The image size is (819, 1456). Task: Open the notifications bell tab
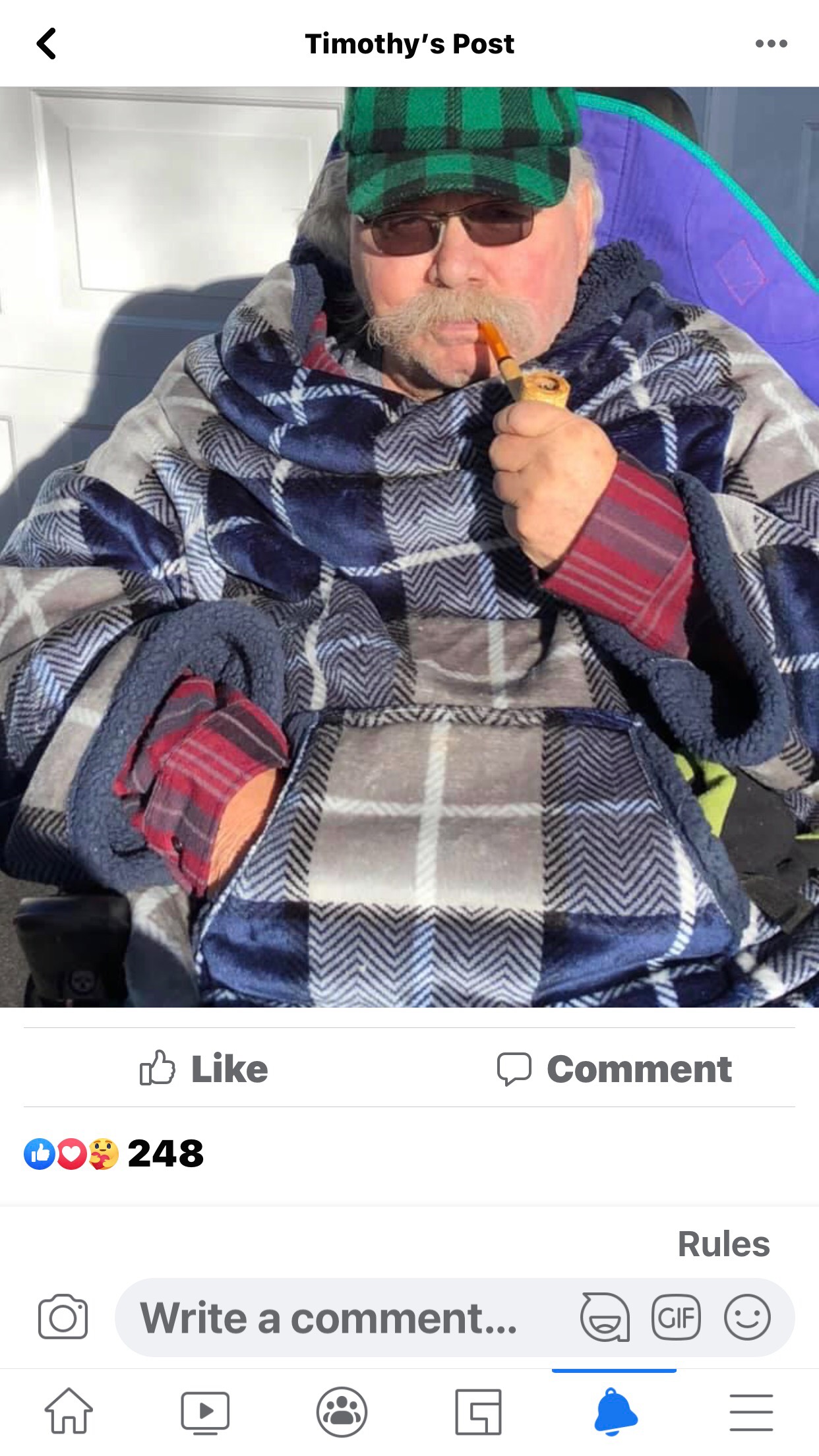point(615,1412)
